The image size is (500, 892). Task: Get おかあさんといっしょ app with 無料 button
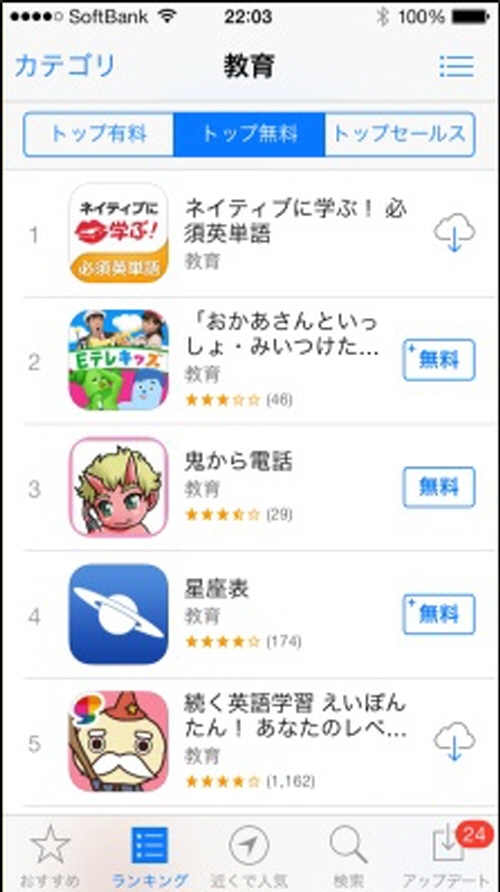(439, 360)
